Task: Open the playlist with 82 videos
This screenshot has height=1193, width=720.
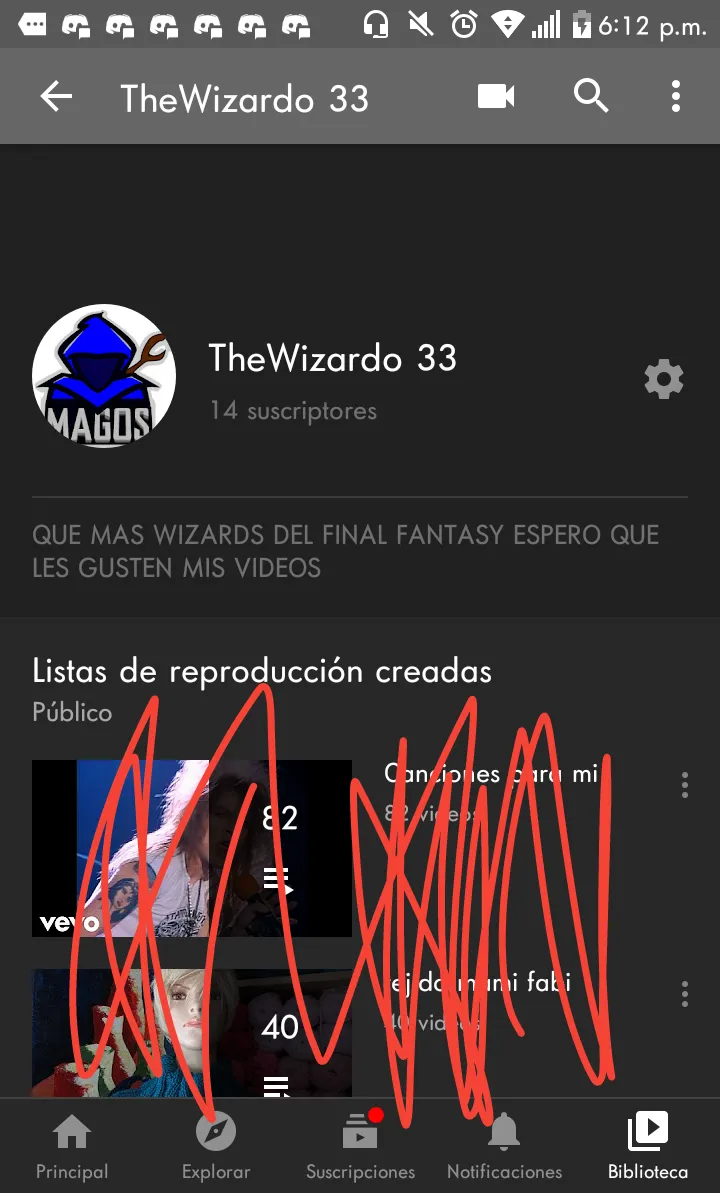Action: click(192, 848)
